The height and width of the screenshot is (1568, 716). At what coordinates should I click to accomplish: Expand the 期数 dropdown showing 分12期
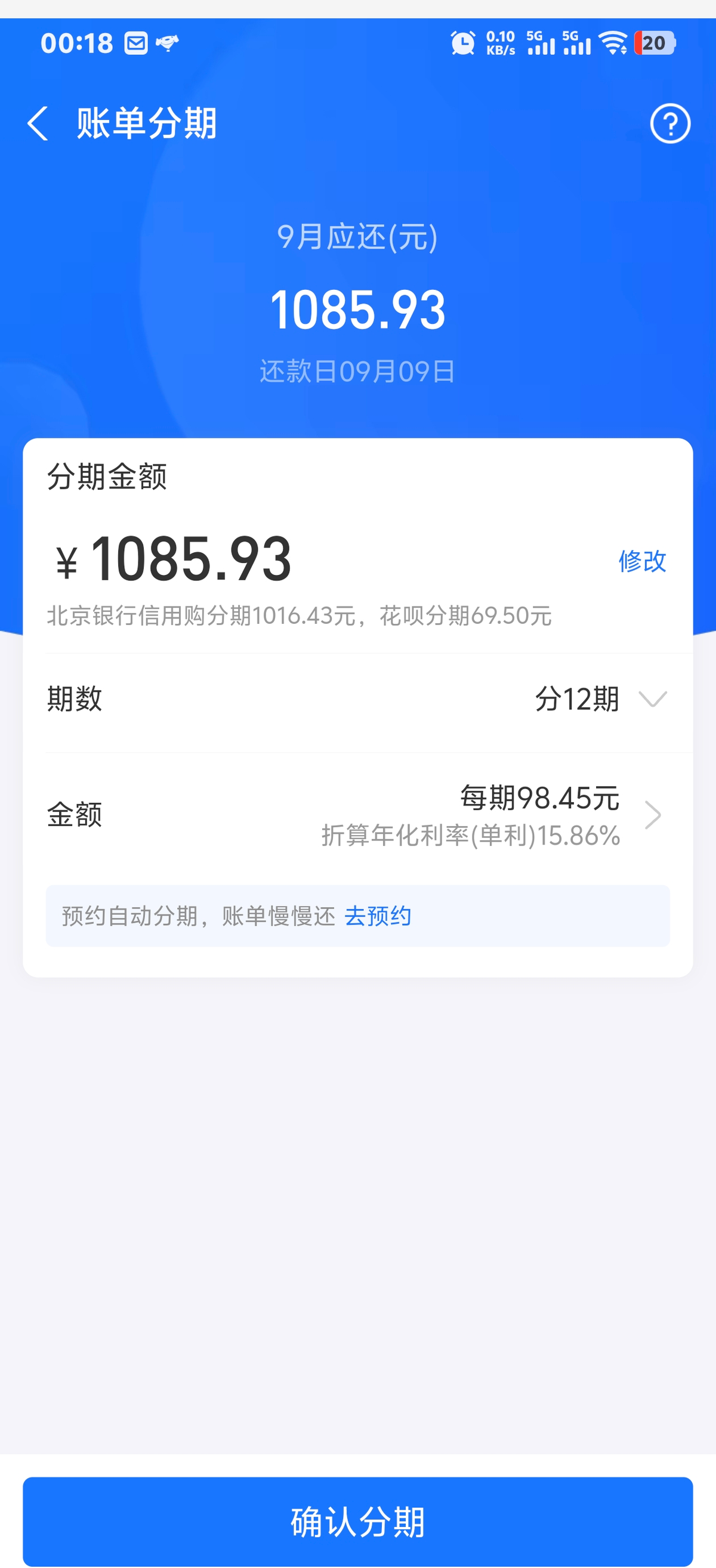[x=600, y=699]
